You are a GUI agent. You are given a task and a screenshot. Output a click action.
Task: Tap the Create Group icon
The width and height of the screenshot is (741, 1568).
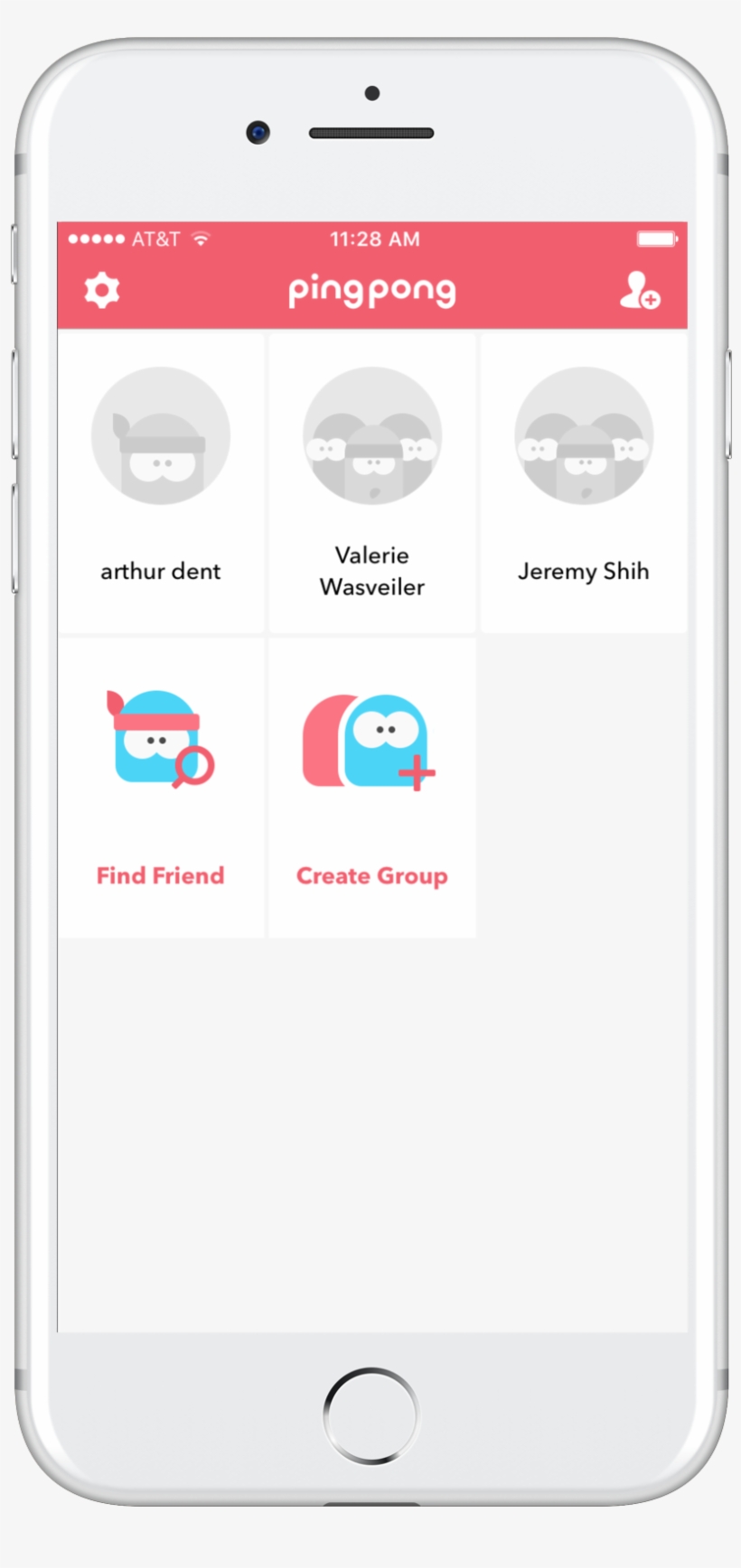(x=370, y=739)
